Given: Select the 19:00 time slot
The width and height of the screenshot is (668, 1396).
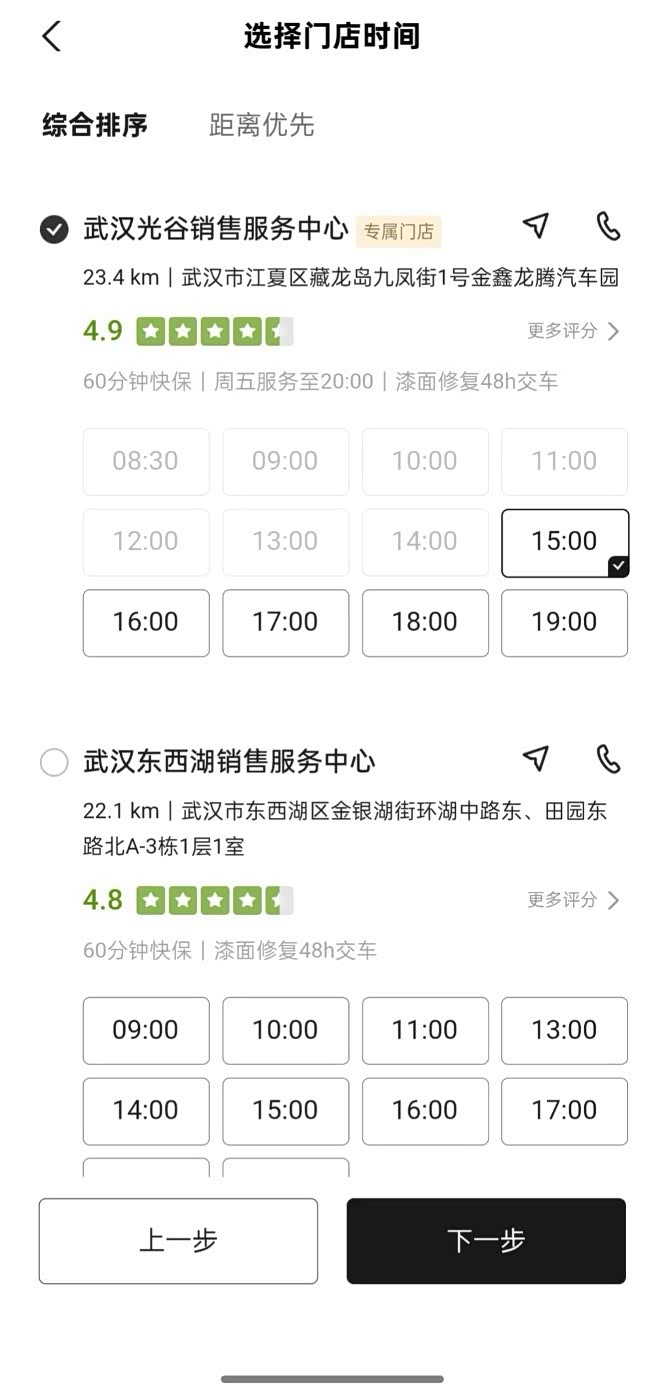Looking at the screenshot, I should pos(564,622).
